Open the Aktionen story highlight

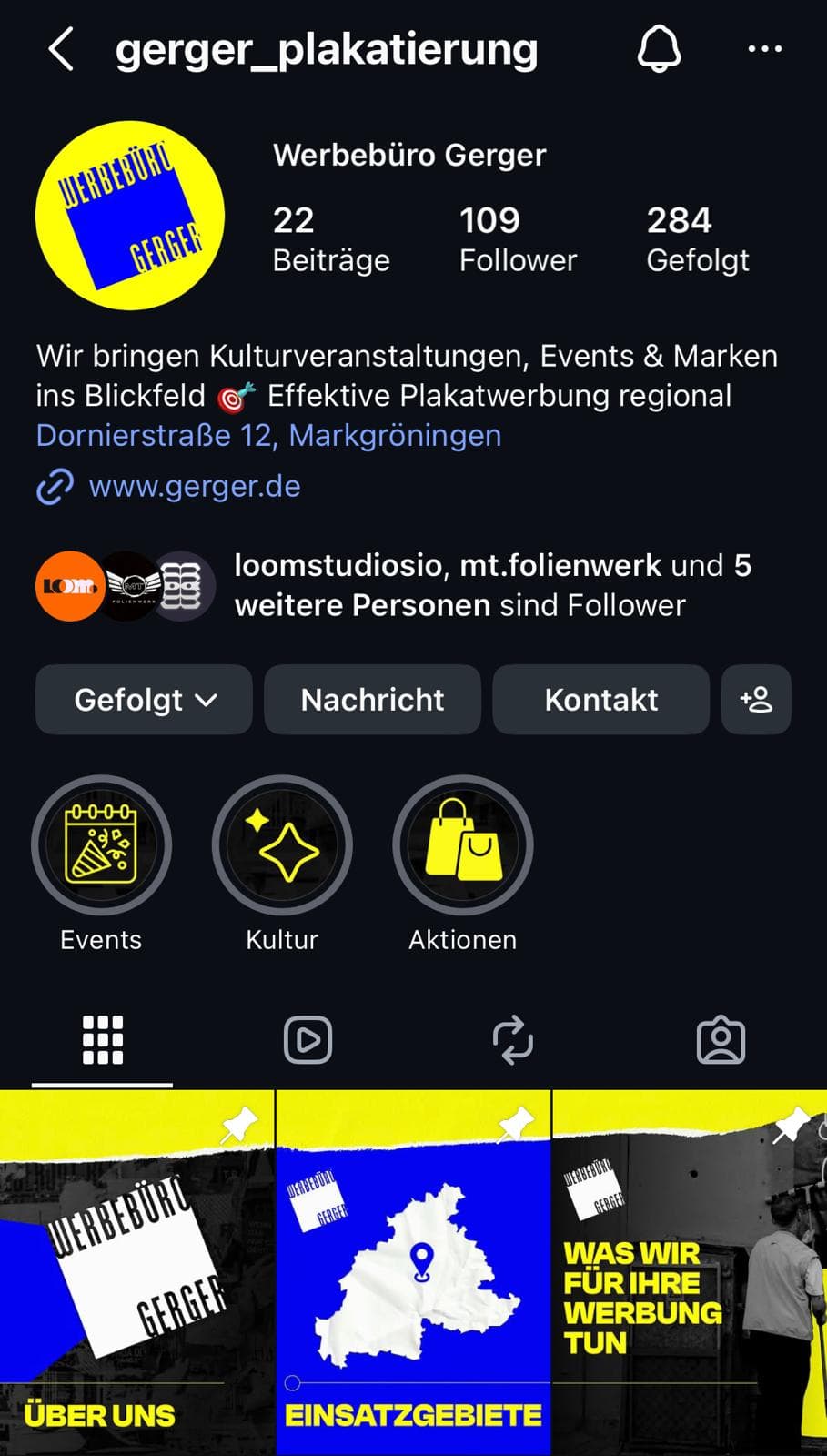(x=462, y=844)
